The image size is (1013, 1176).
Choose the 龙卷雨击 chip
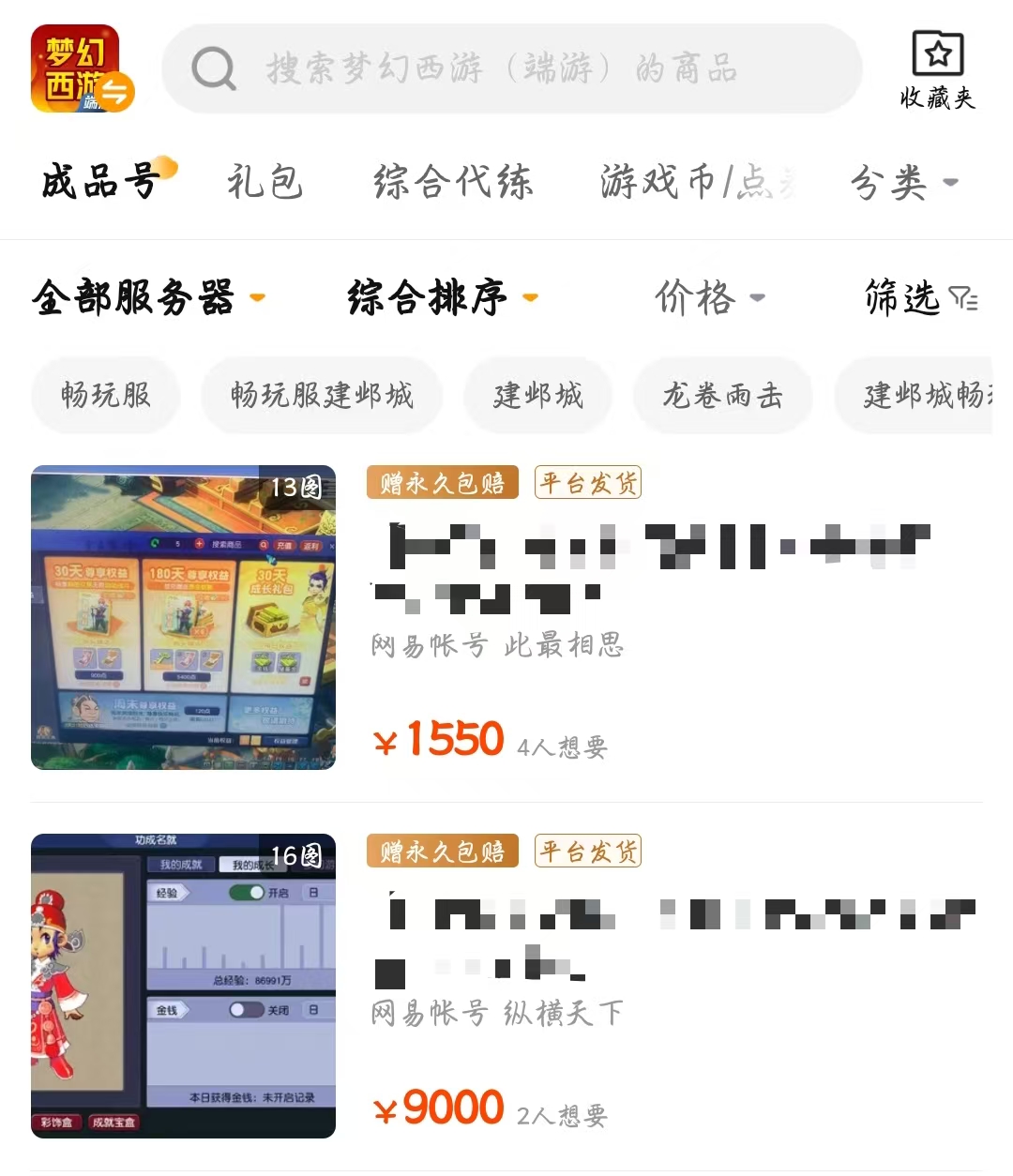(722, 395)
